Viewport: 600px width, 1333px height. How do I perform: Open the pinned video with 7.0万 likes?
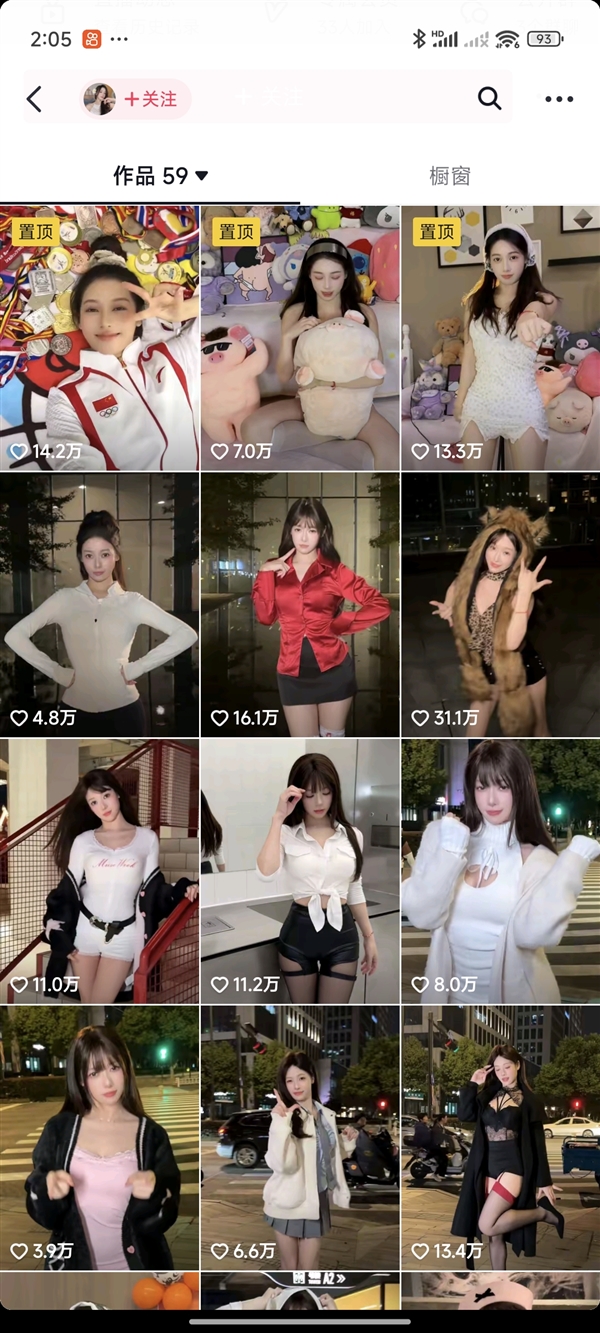coord(300,338)
